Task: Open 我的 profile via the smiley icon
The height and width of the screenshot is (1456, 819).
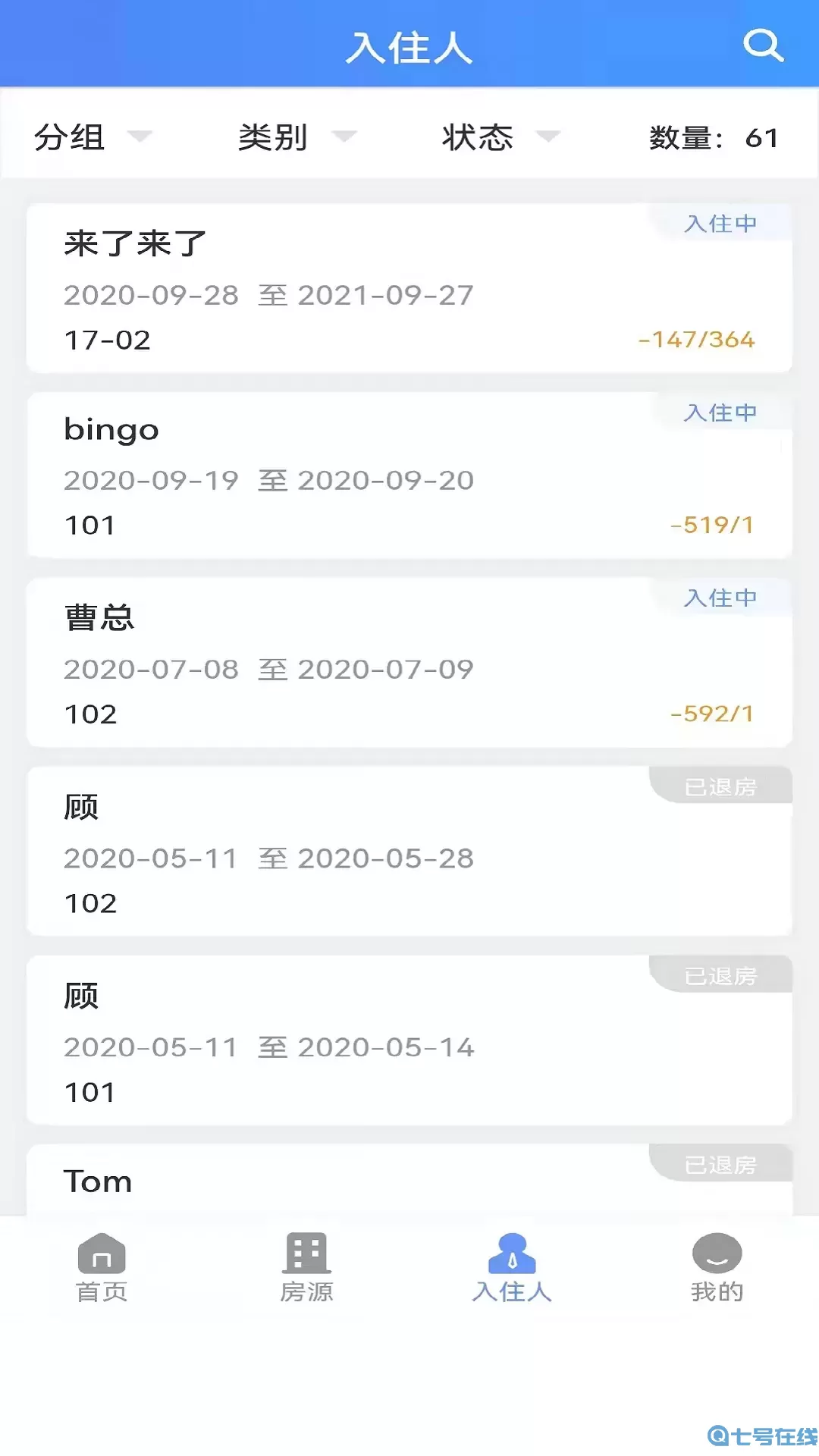Action: 717,1259
